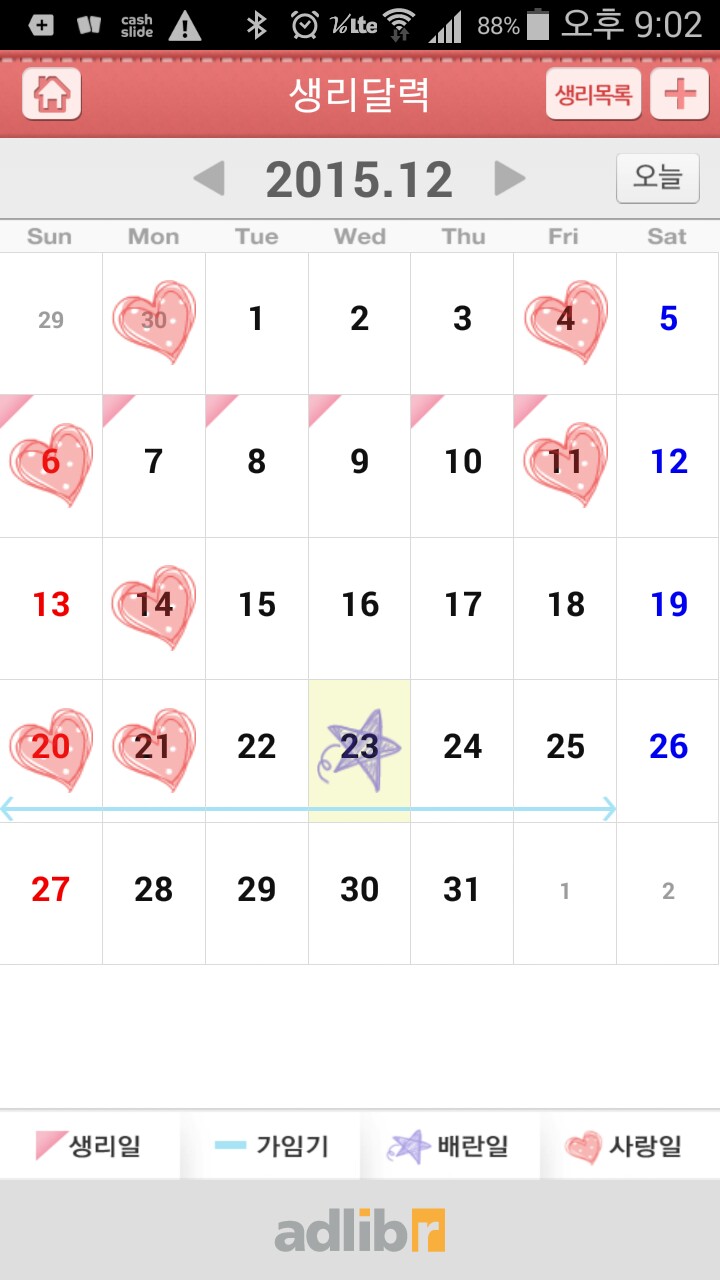This screenshot has height=1280, width=720.
Task: Add a new entry with plus button
Action: 680,95
